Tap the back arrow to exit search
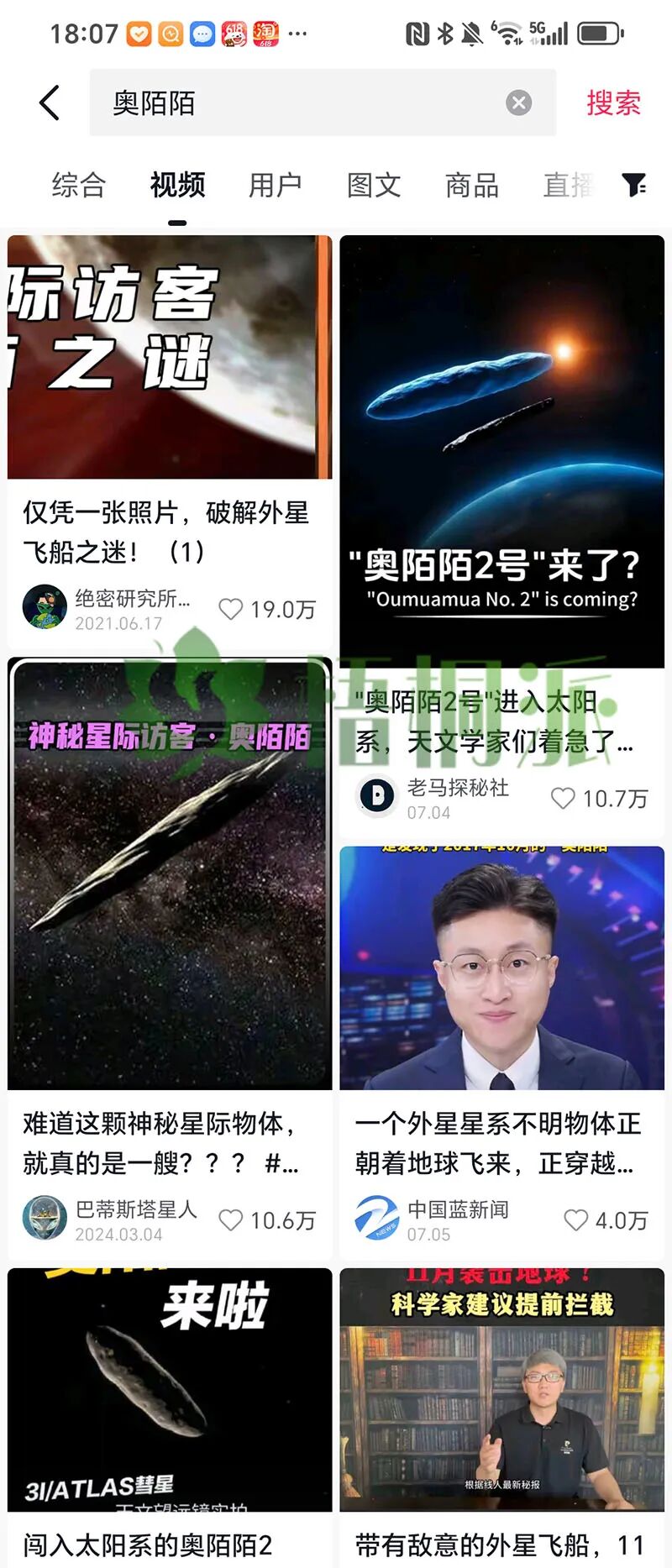The width and height of the screenshot is (672, 1568). (48, 102)
